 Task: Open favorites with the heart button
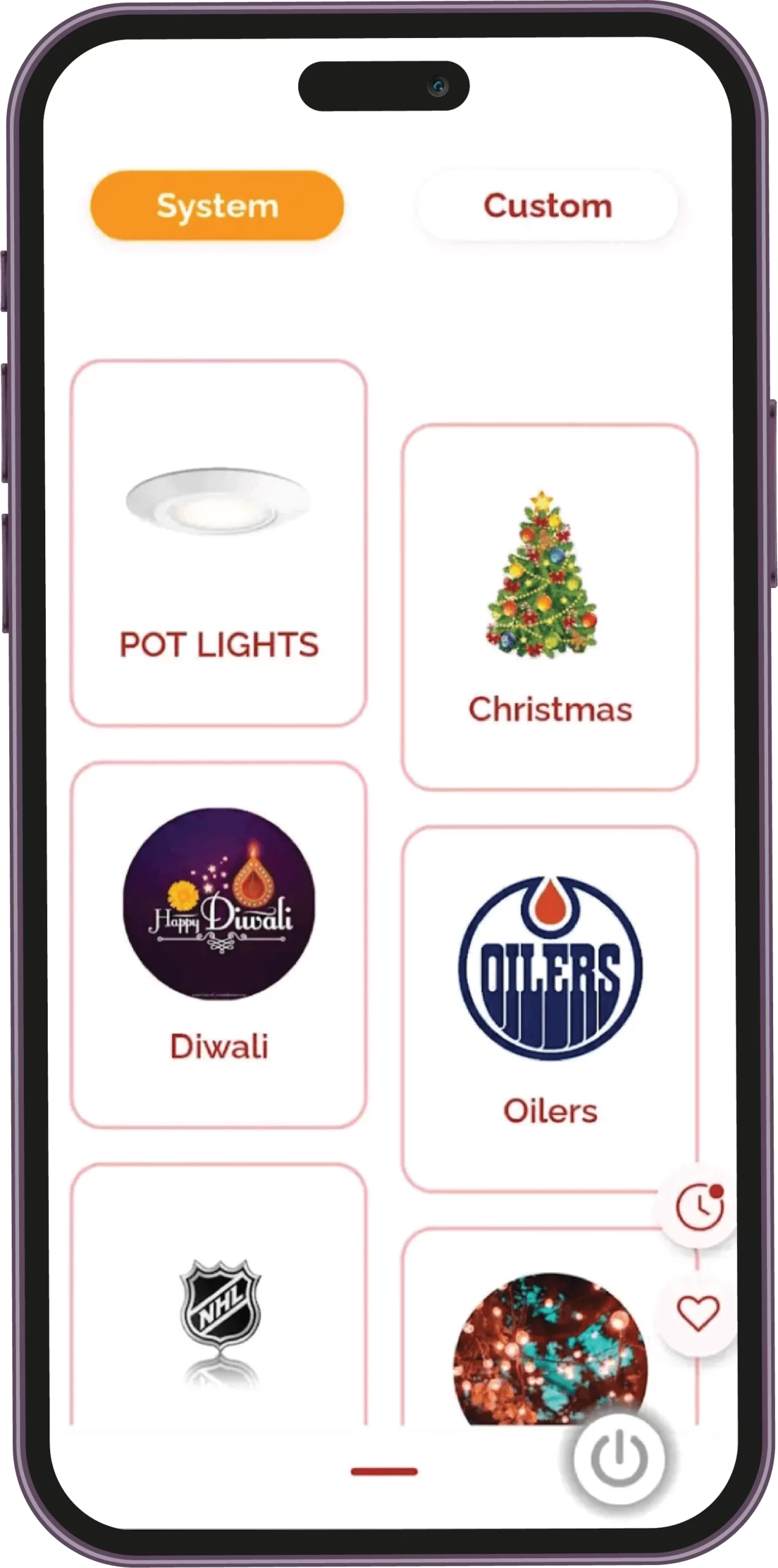[x=697, y=1313]
